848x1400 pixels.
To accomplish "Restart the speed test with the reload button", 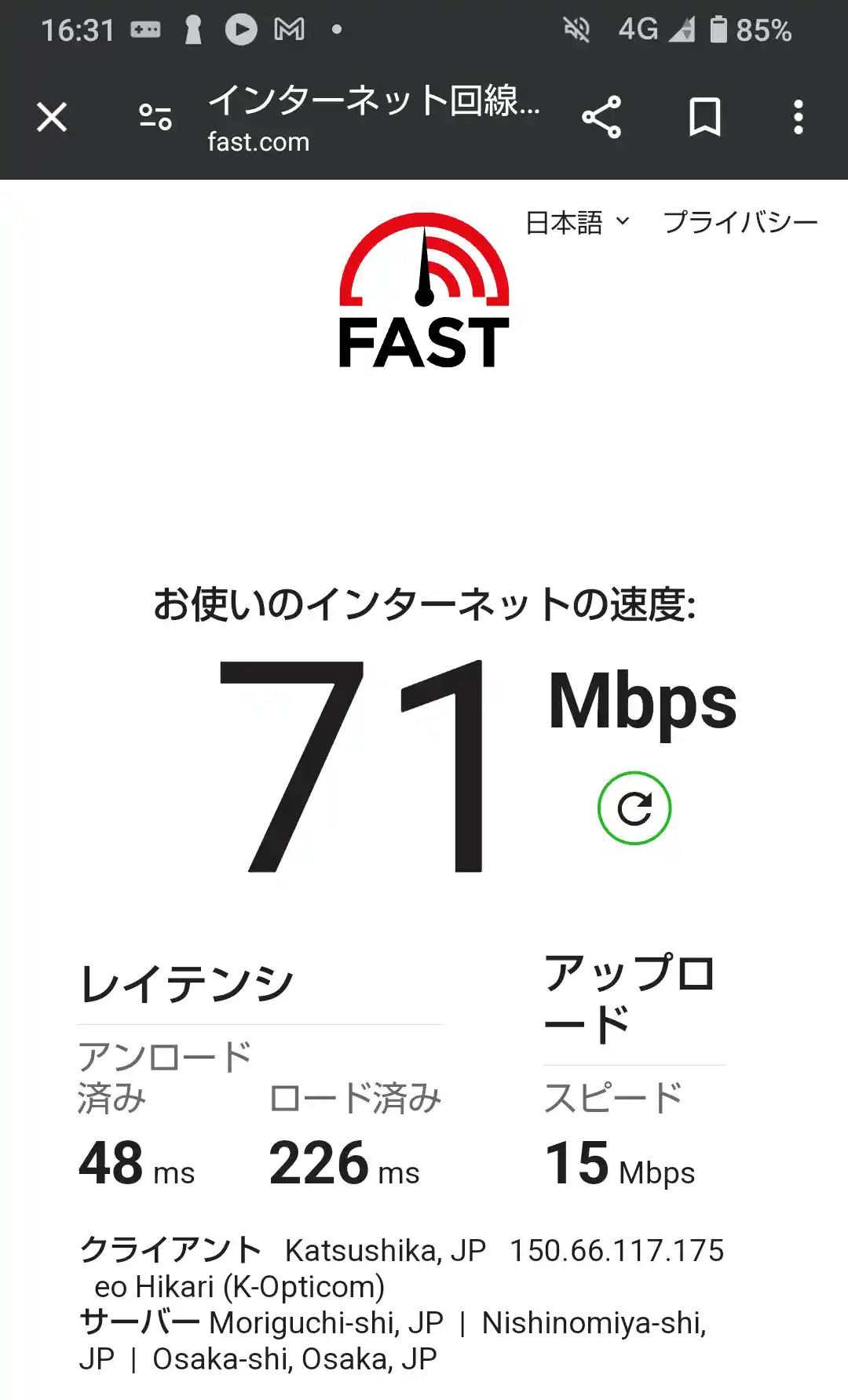I will (x=634, y=808).
